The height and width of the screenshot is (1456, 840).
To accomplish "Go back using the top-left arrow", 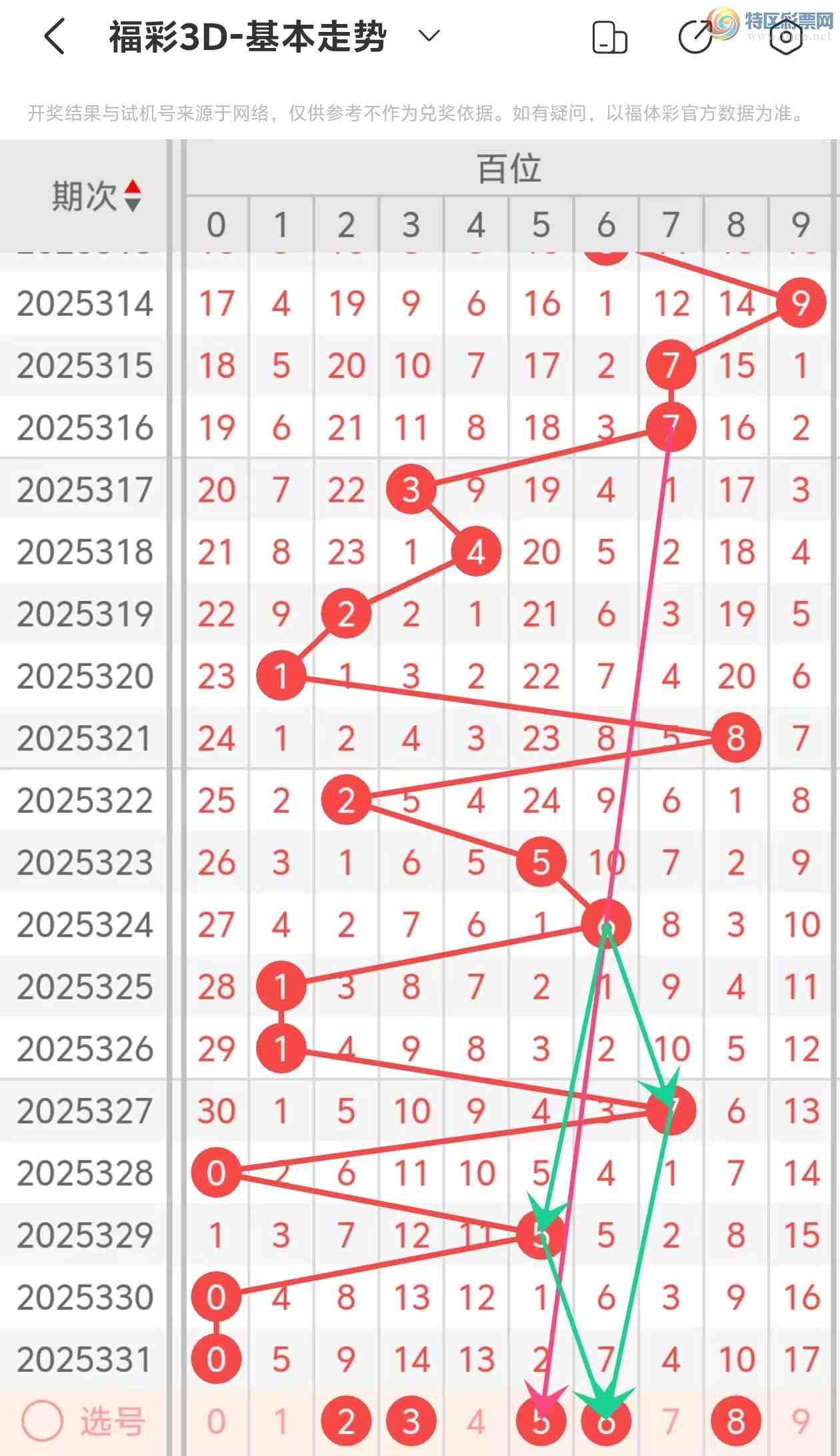I will coord(55,37).
